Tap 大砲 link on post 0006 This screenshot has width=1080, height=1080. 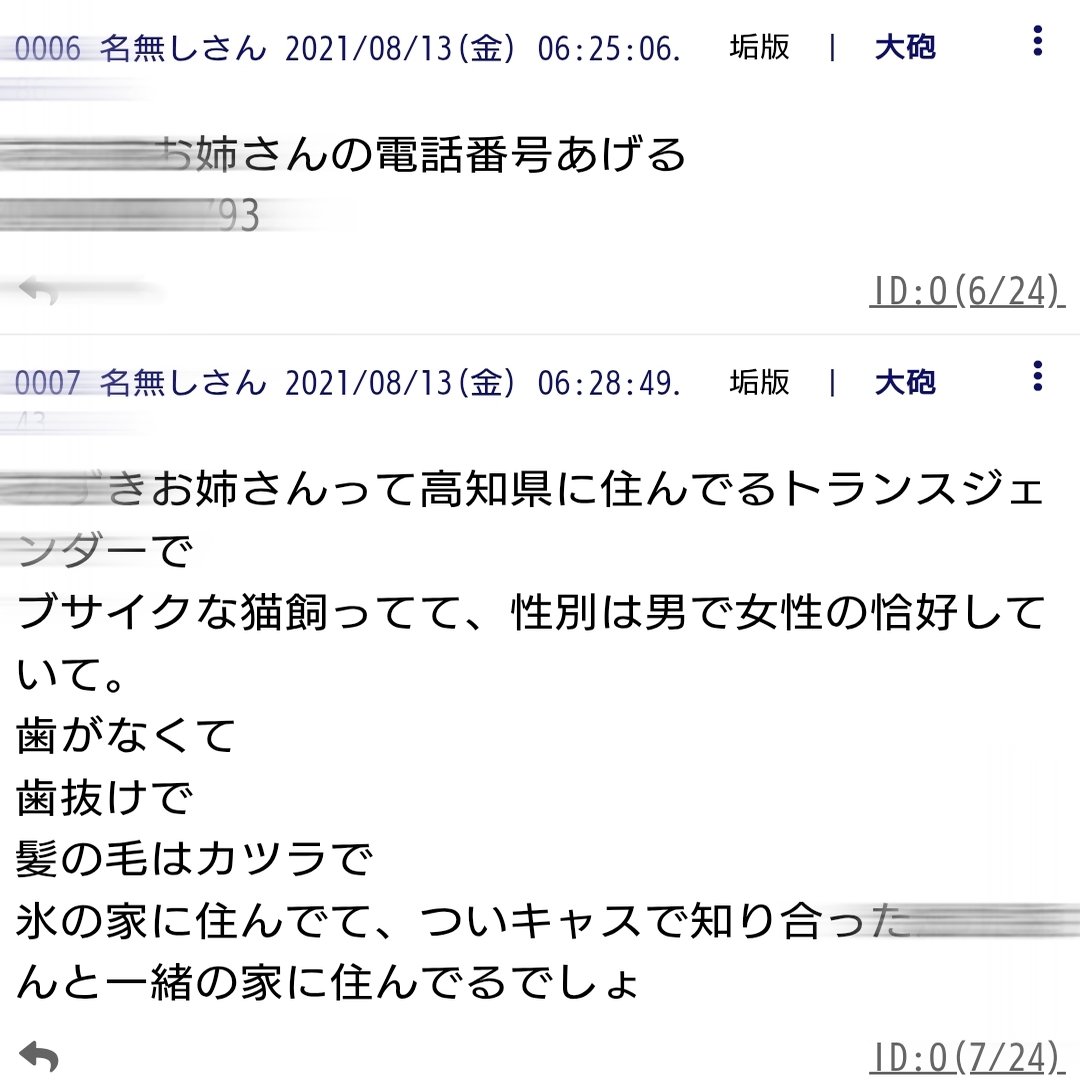[905, 48]
